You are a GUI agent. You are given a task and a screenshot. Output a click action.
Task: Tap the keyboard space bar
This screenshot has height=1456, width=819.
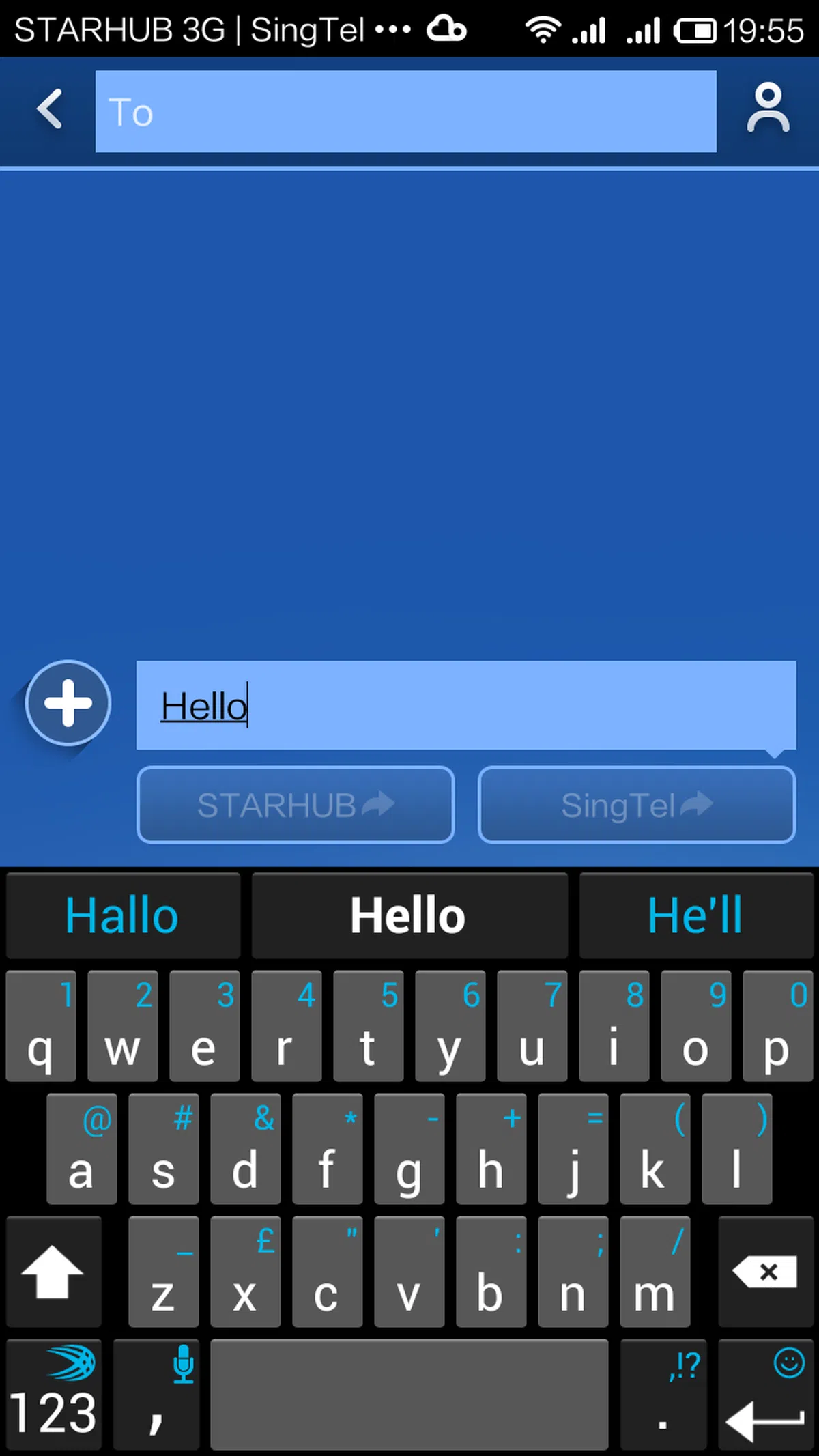pyautogui.click(x=409, y=1395)
